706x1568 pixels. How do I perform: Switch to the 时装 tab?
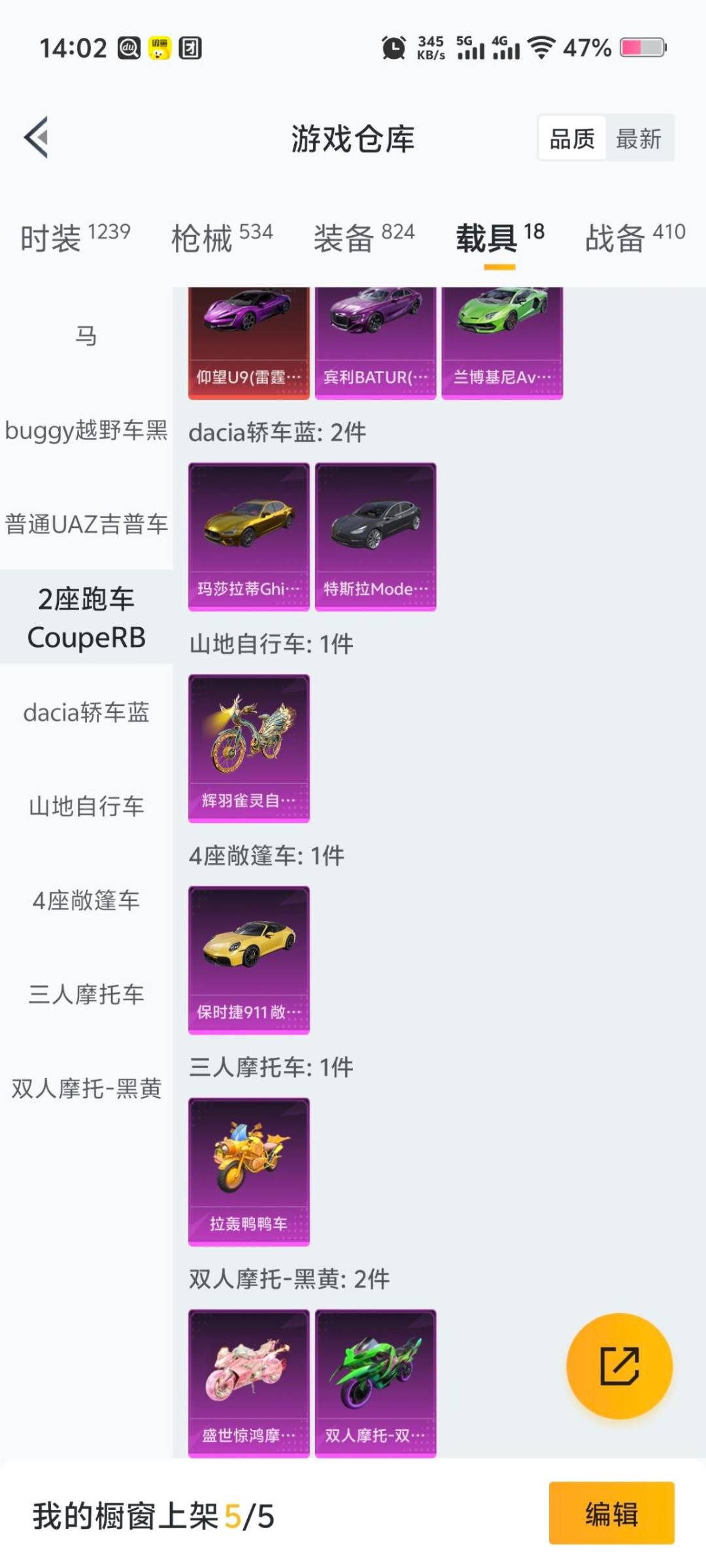coord(75,237)
